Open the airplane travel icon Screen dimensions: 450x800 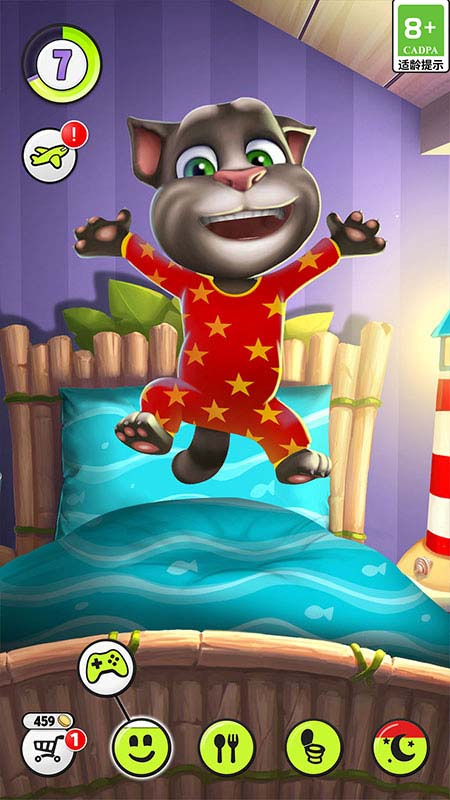49,155
